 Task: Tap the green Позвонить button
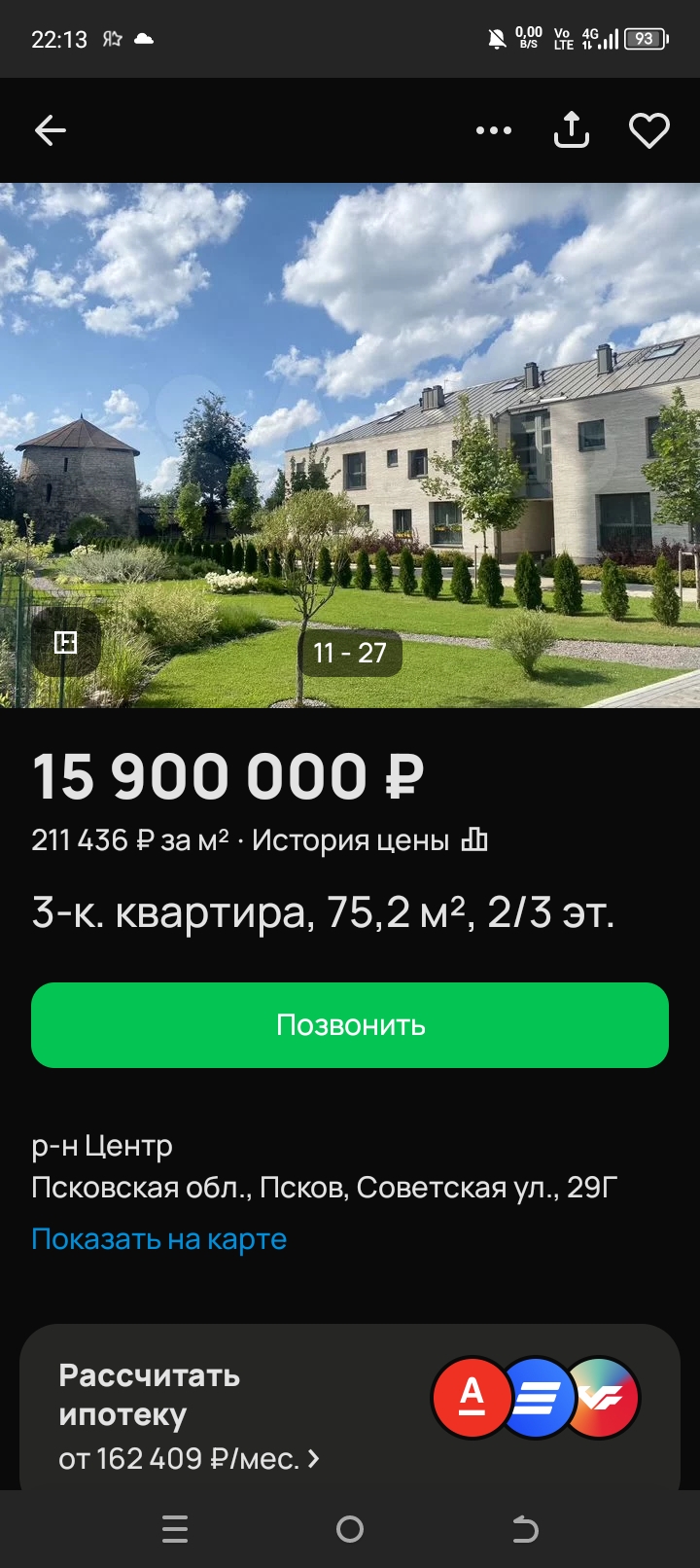coord(350,1025)
